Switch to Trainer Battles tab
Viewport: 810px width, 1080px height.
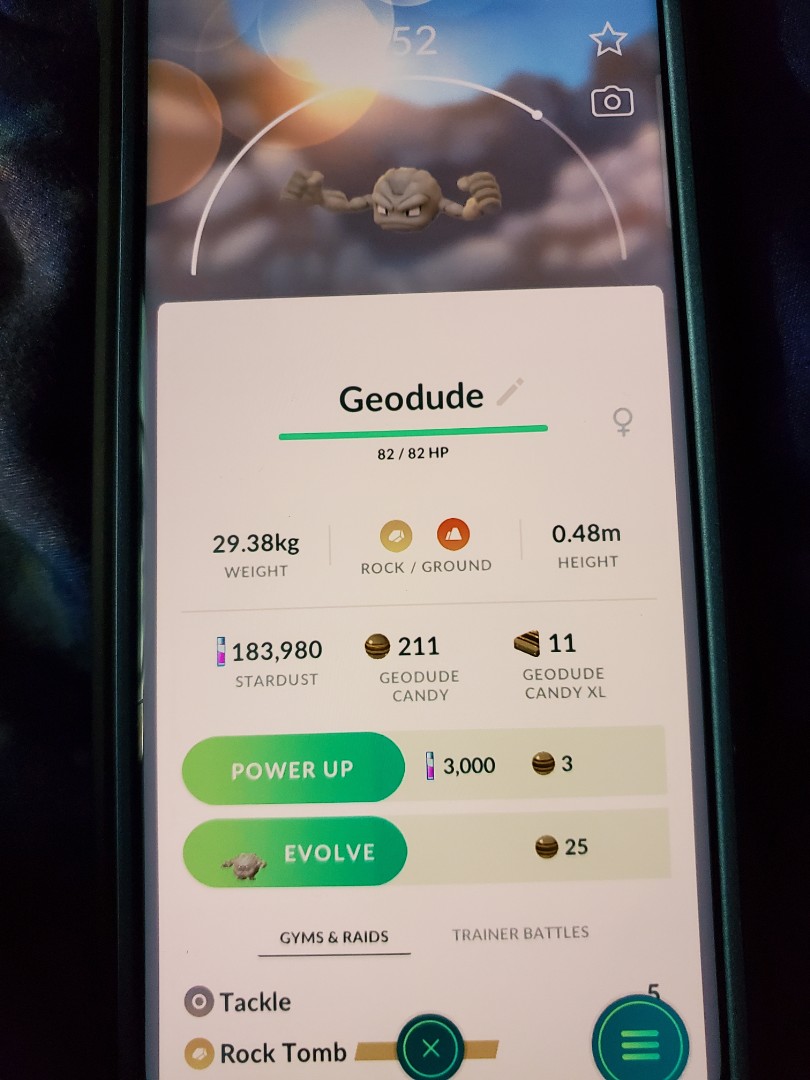pos(520,933)
